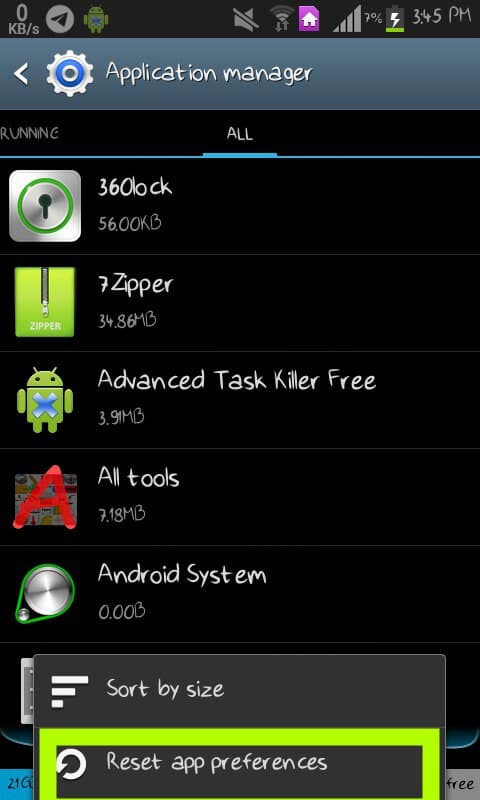480x800 pixels.
Task: View Advanced Task Killer Free details
Action: [x=240, y=400]
